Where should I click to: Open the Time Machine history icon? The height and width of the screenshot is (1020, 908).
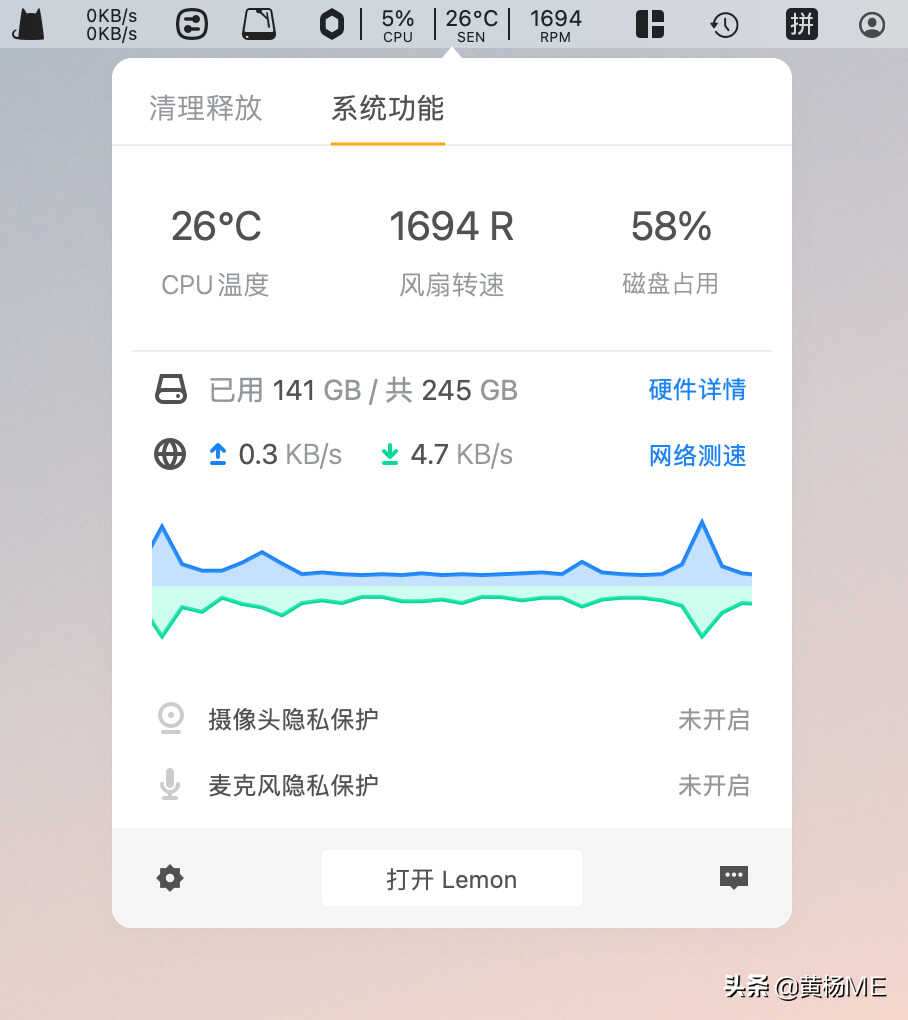724,24
